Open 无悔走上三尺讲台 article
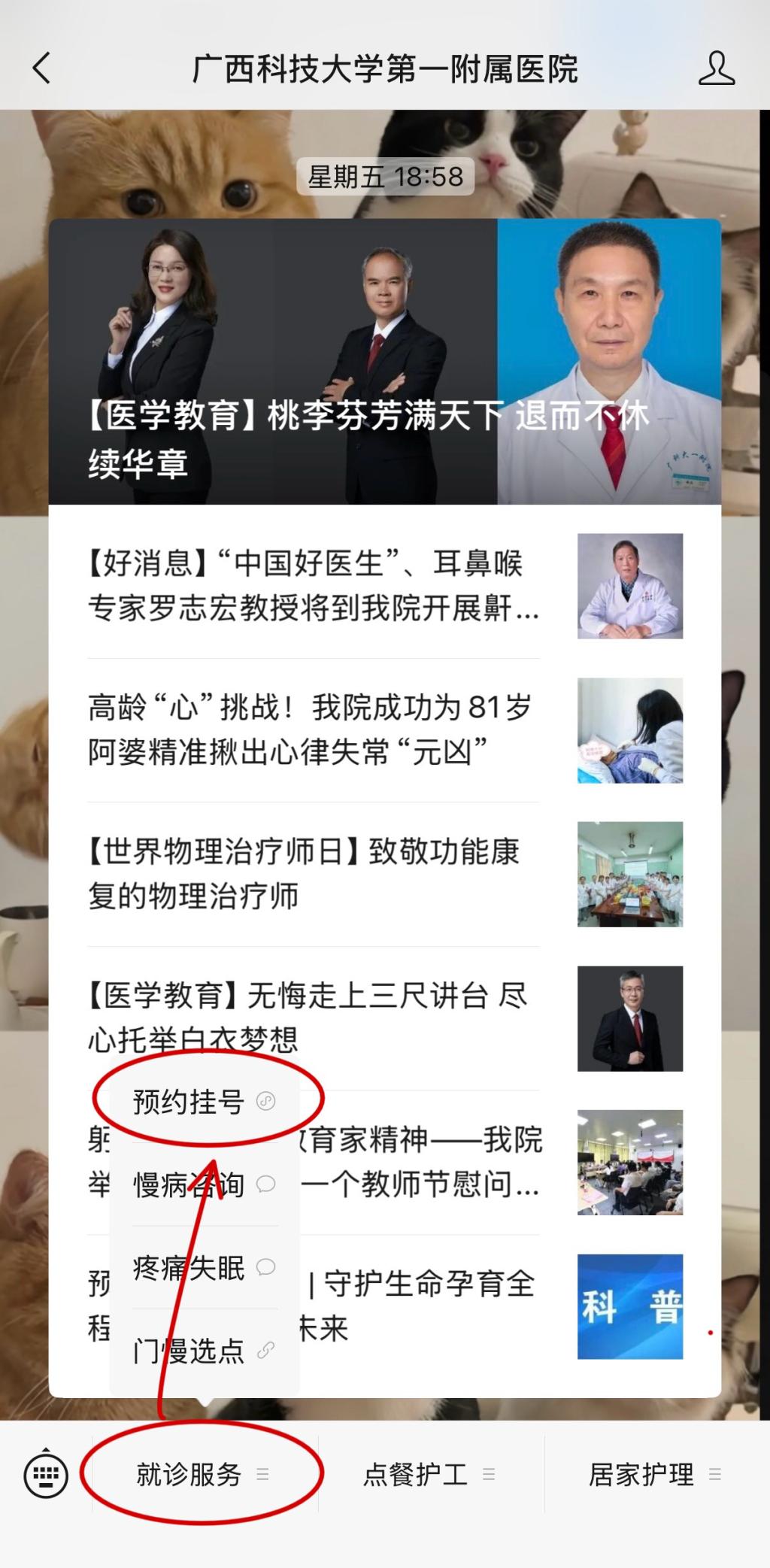 click(384, 1008)
